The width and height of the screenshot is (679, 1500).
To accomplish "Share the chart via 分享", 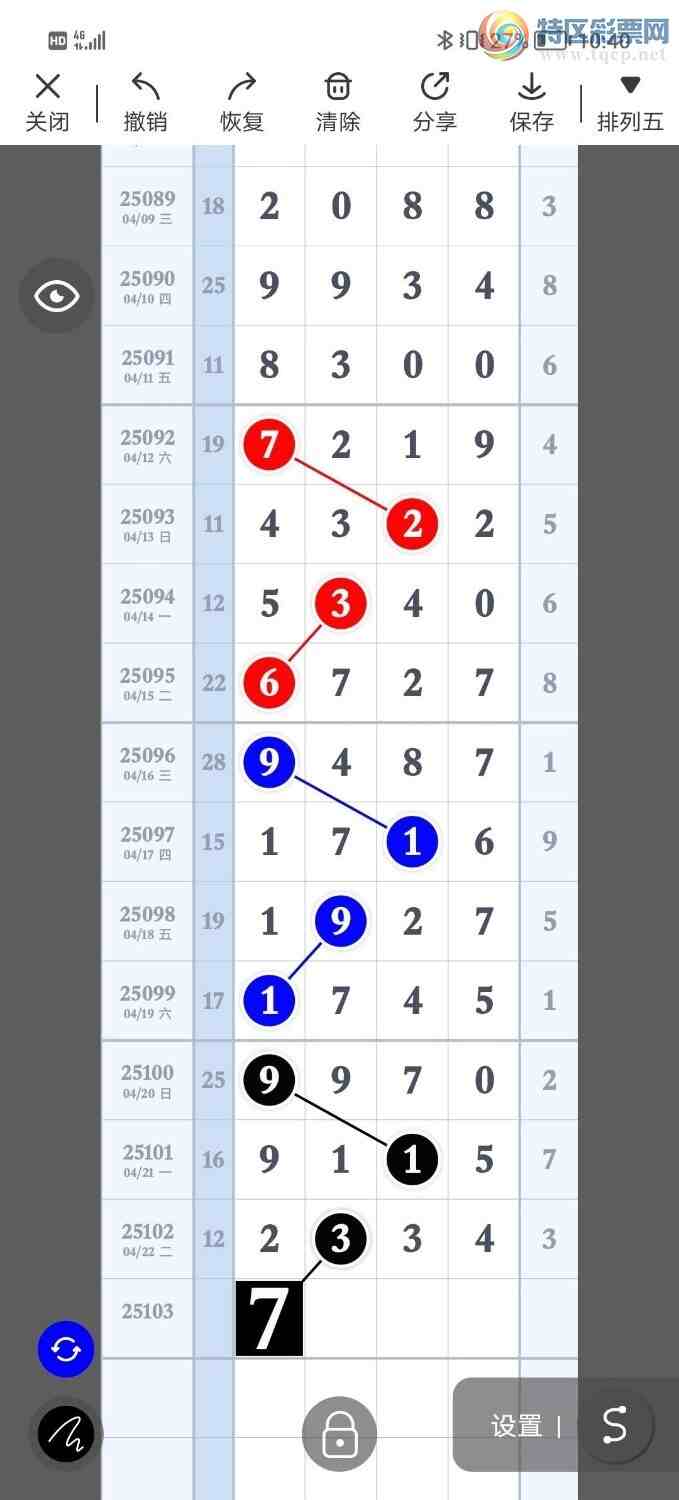I will tap(435, 103).
